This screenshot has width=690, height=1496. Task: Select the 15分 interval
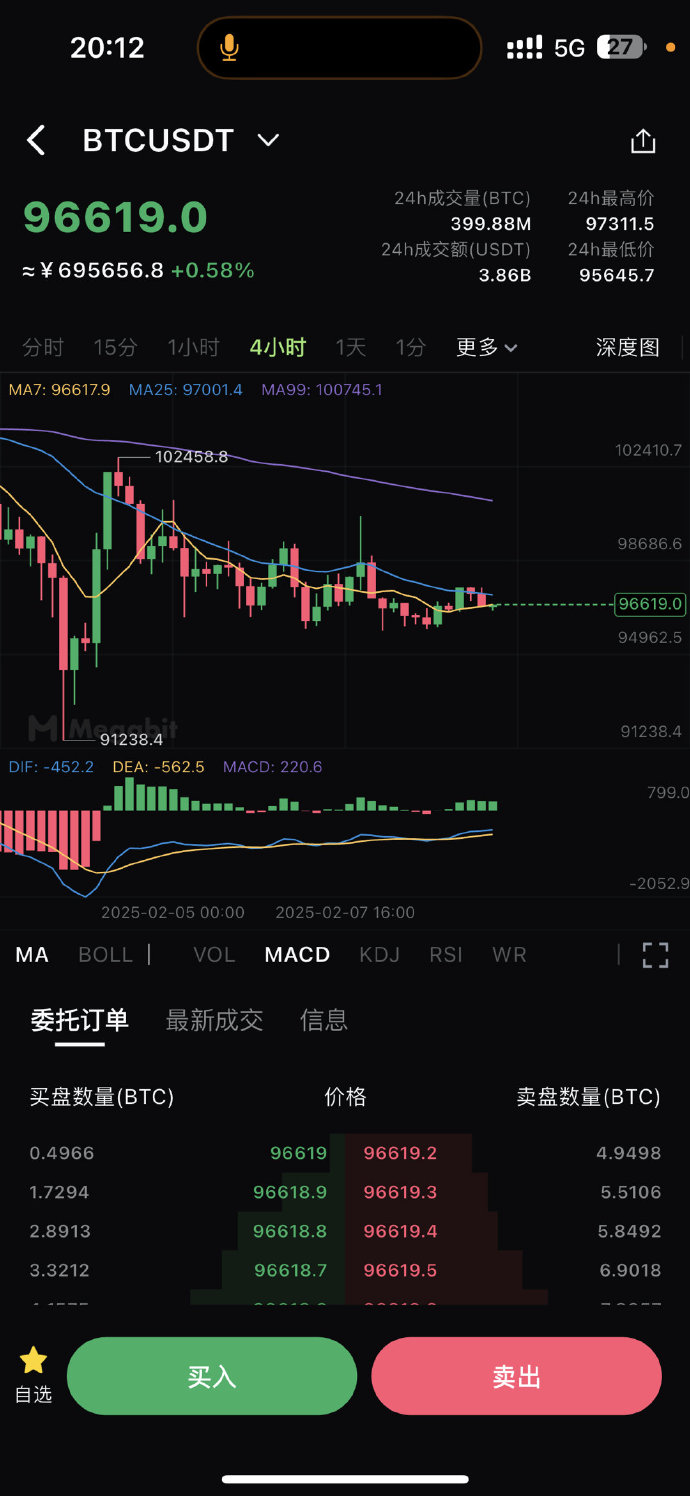(115, 347)
